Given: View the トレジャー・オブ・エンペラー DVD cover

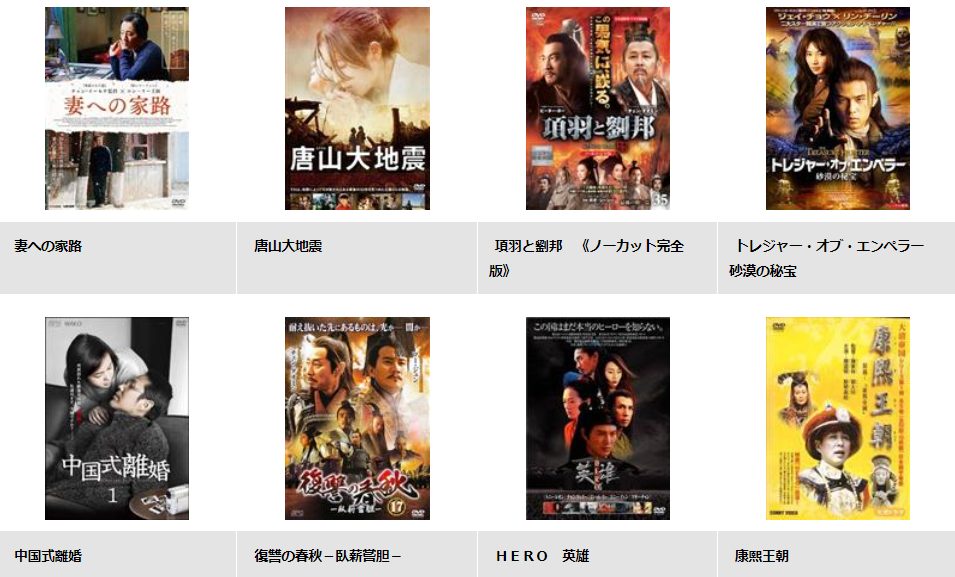Looking at the screenshot, I should (x=837, y=108).
